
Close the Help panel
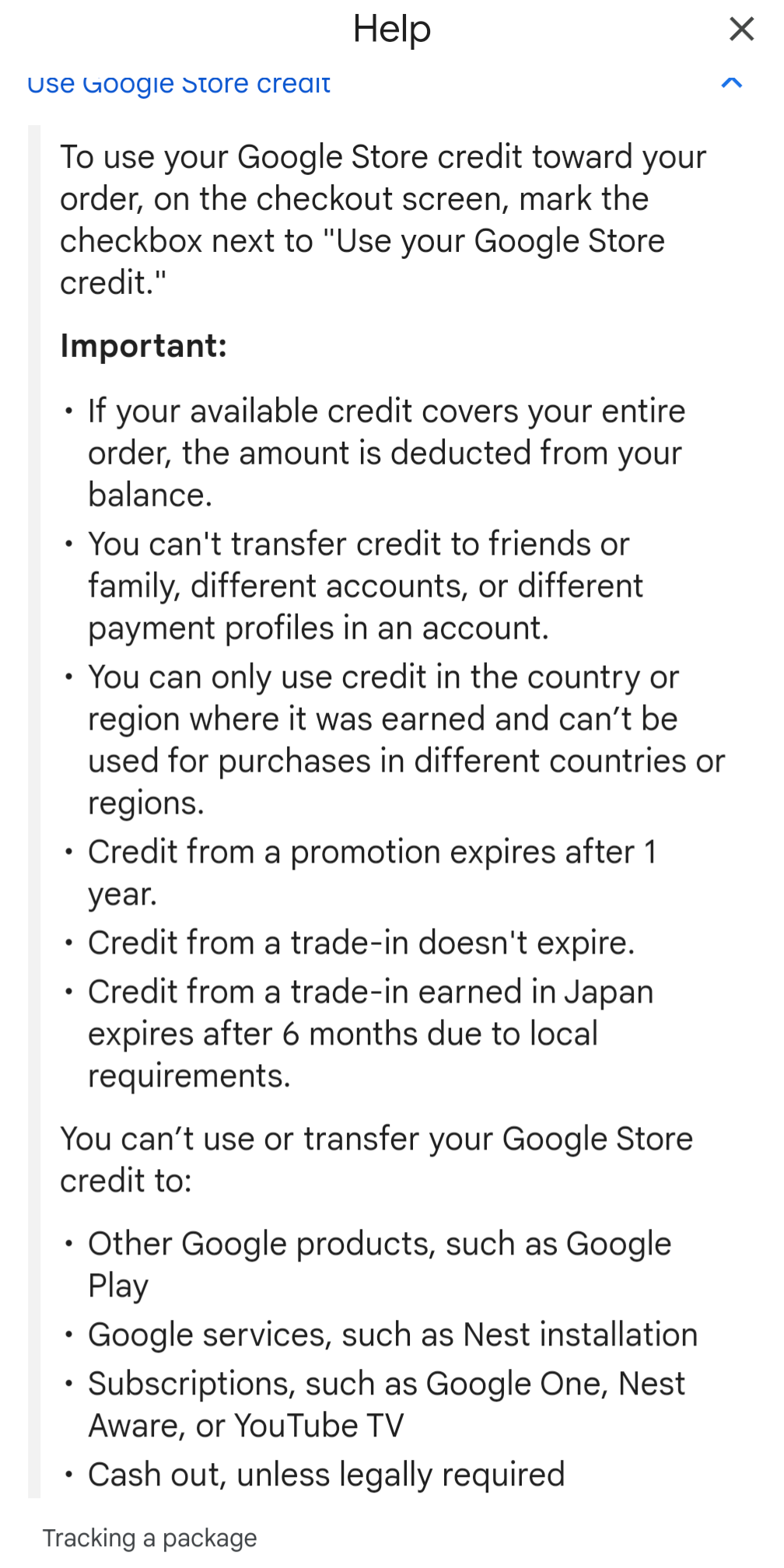tap(741, 30)
